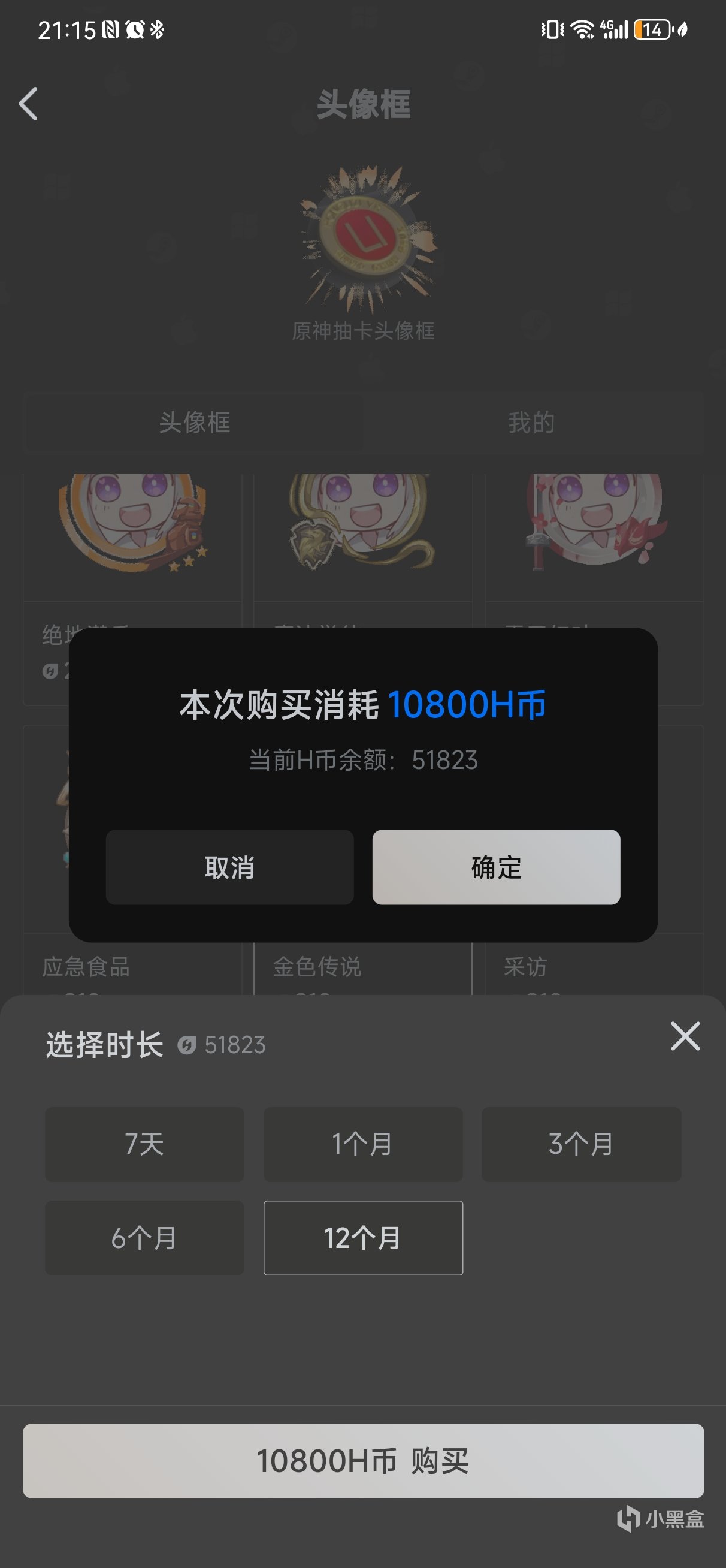
Task: Select the 7天 duration
Action: 144,1144
